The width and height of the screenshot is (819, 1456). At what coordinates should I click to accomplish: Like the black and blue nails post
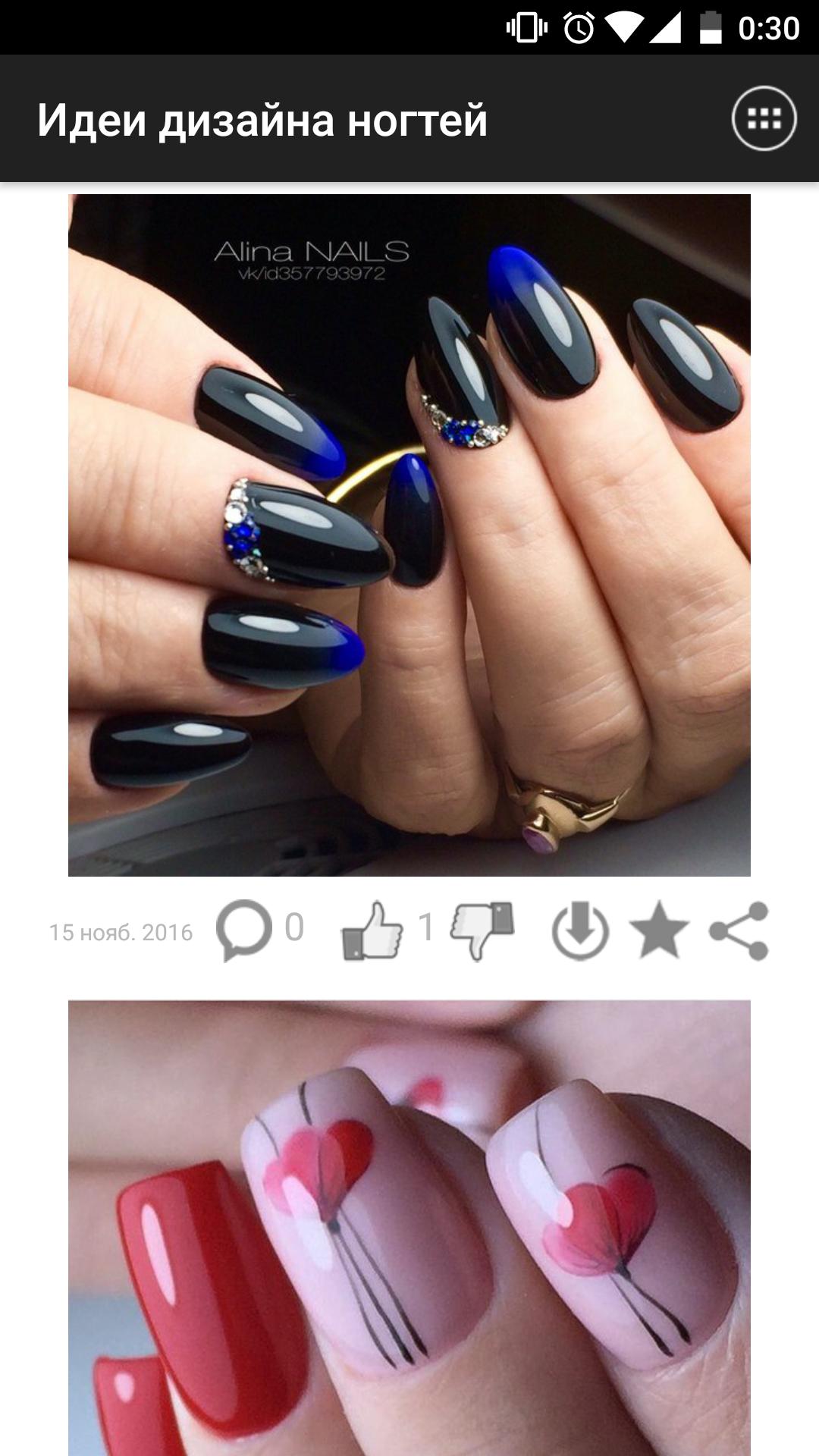coord(372,930)
